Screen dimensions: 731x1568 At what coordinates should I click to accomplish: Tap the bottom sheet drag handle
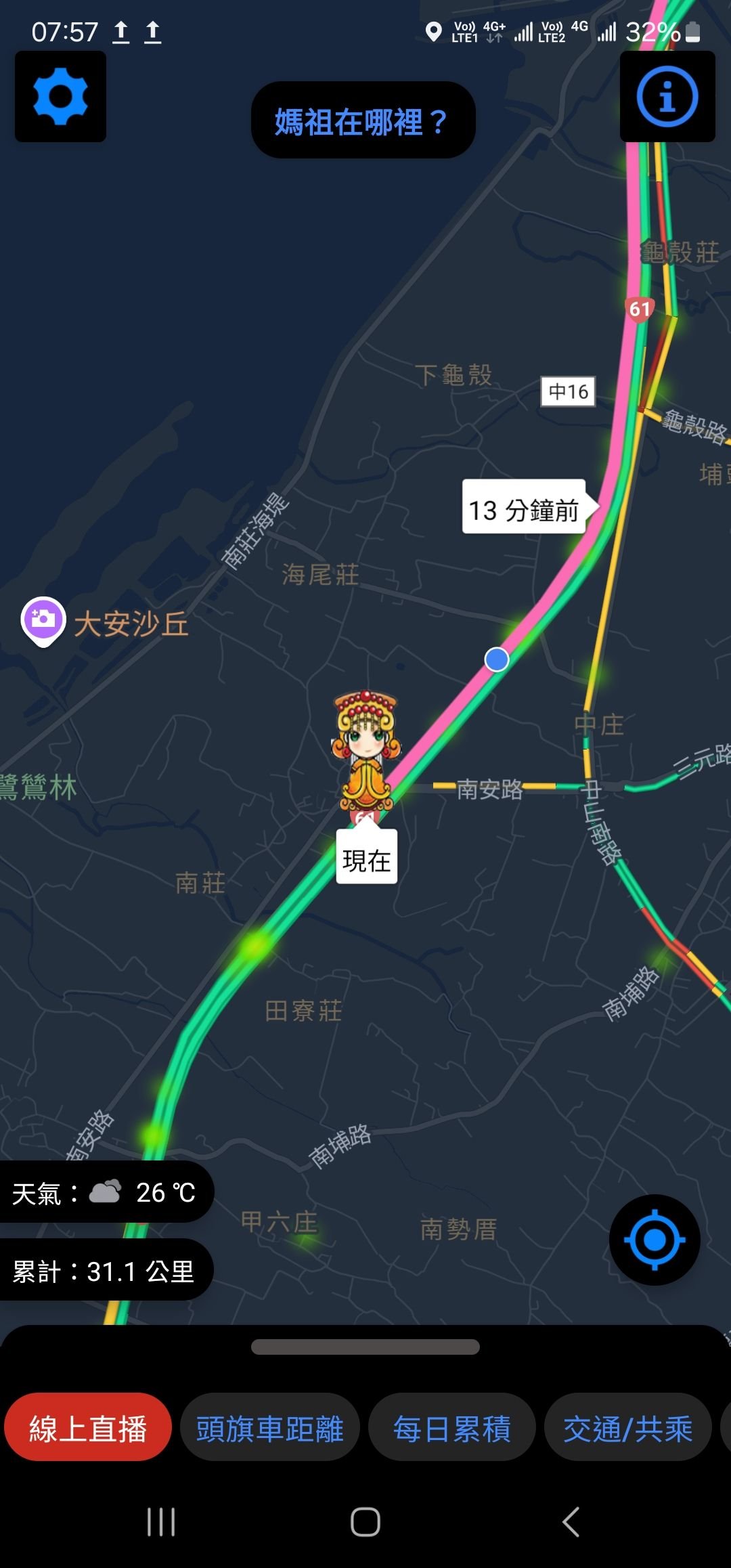[x=365, y=1347]
